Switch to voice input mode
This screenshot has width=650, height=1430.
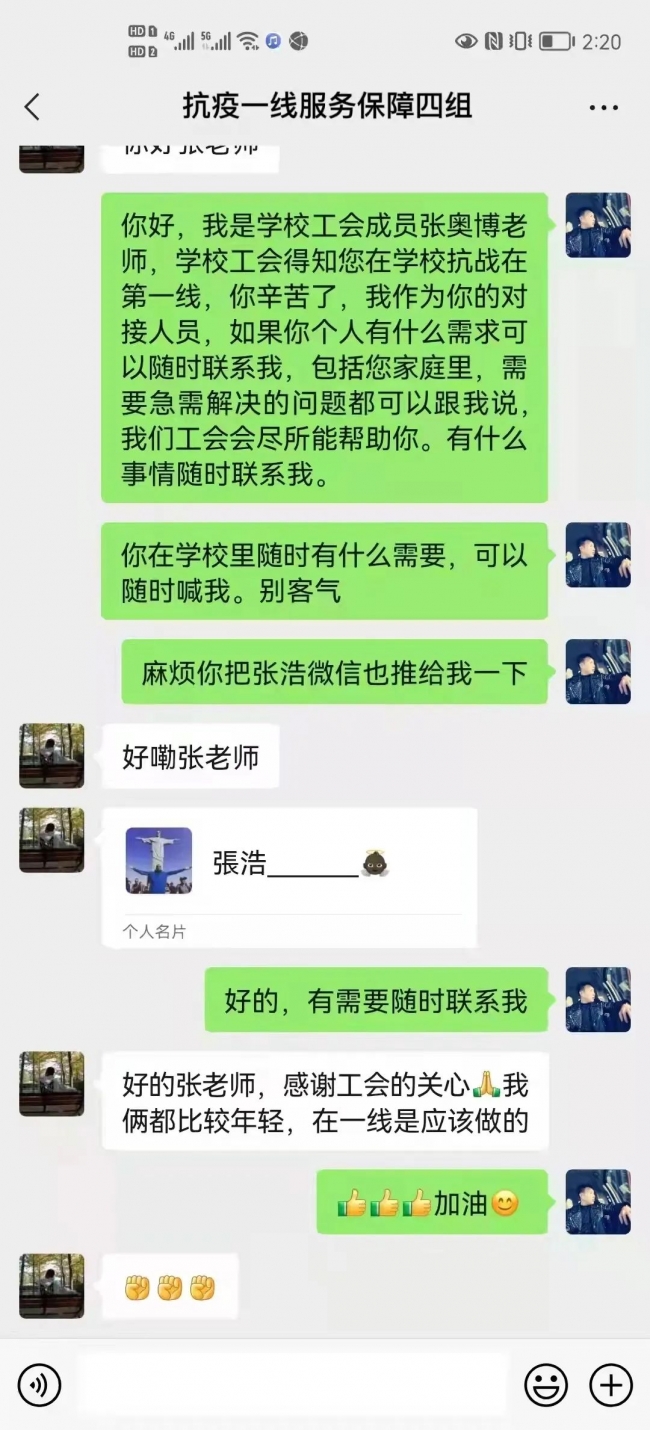click(40, 1385)
